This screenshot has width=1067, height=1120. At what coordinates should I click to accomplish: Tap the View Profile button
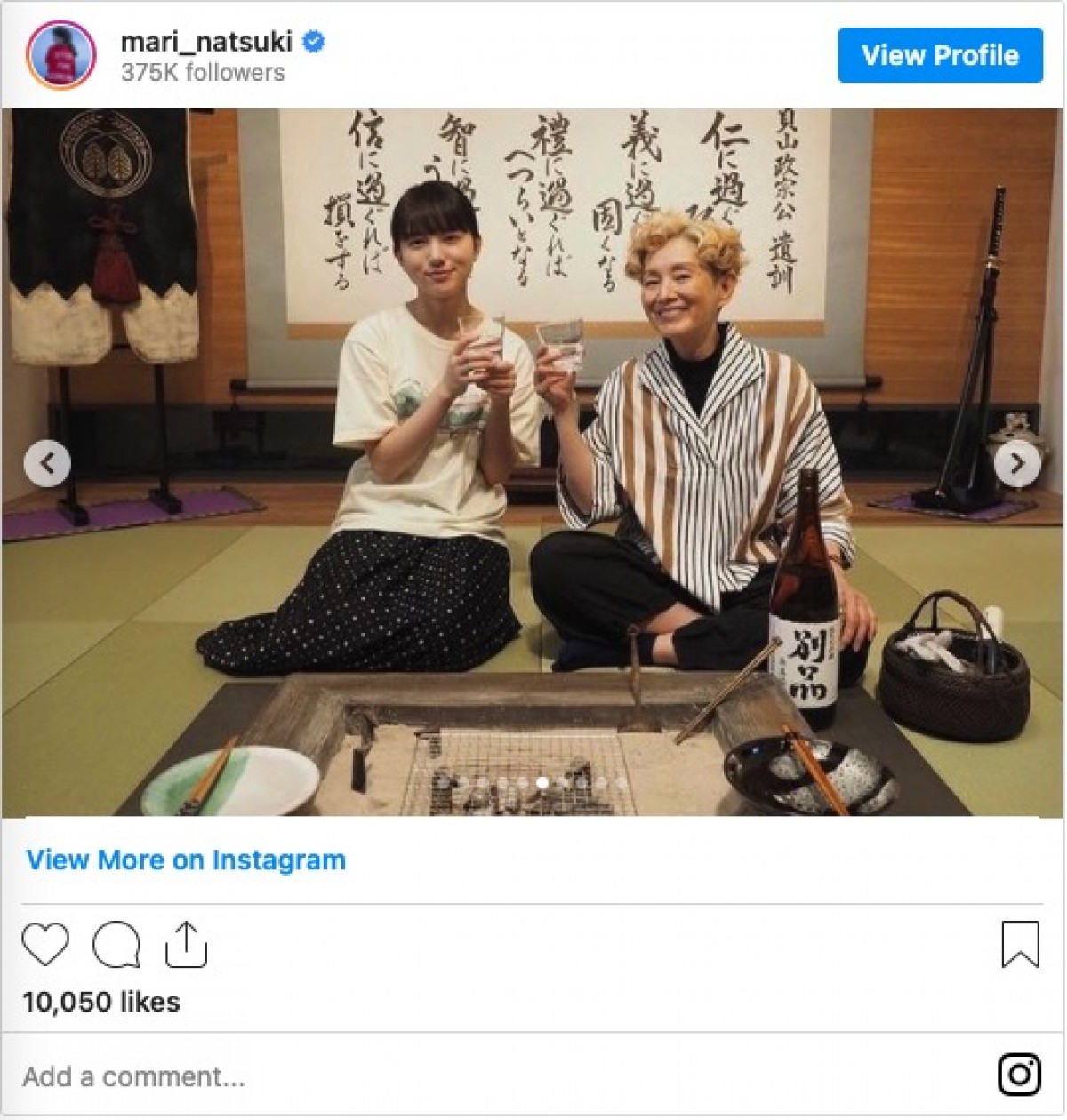[940, 55]
